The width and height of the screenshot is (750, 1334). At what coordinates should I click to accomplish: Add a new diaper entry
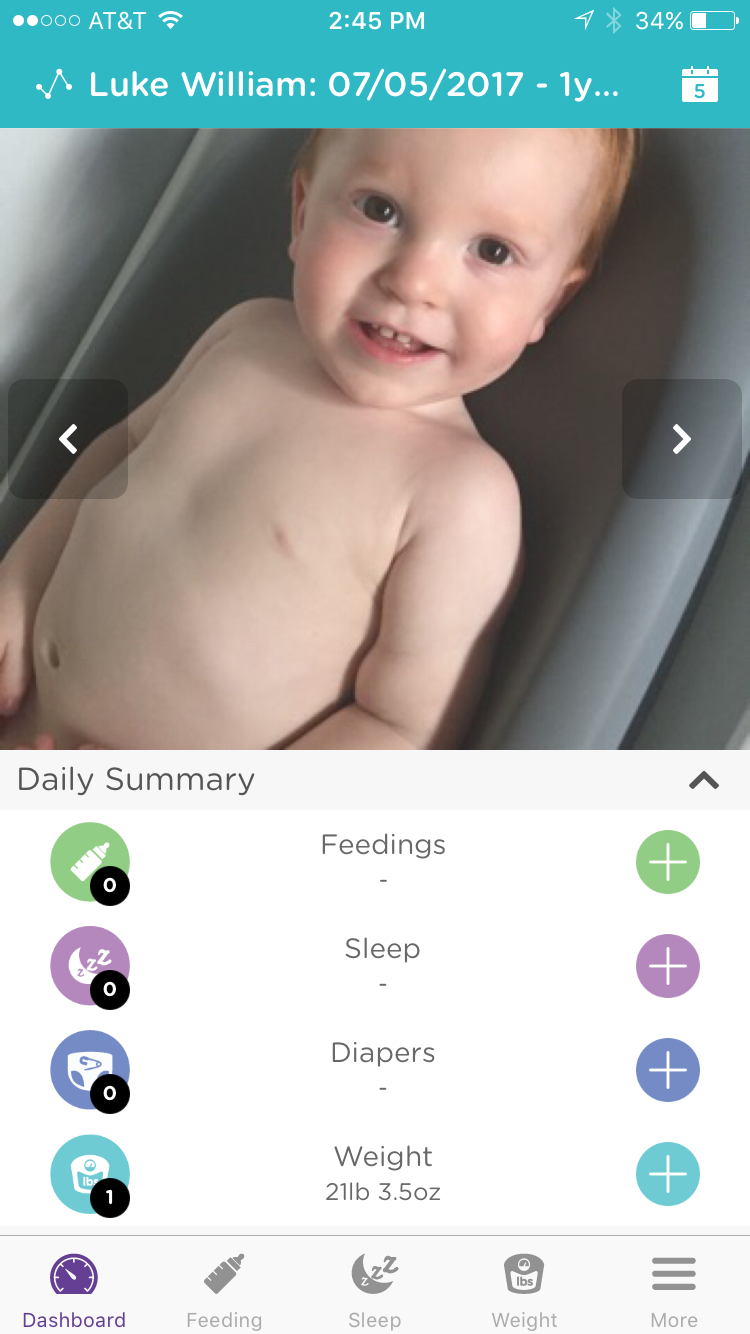(668, 1070)
